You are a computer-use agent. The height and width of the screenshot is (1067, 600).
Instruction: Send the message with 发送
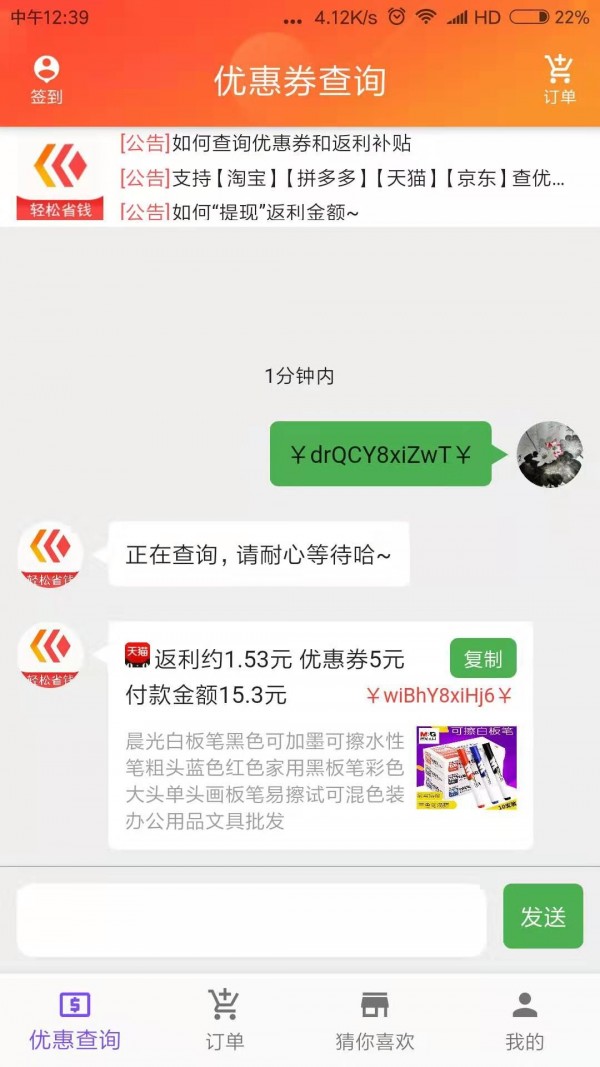pos(543,916)
